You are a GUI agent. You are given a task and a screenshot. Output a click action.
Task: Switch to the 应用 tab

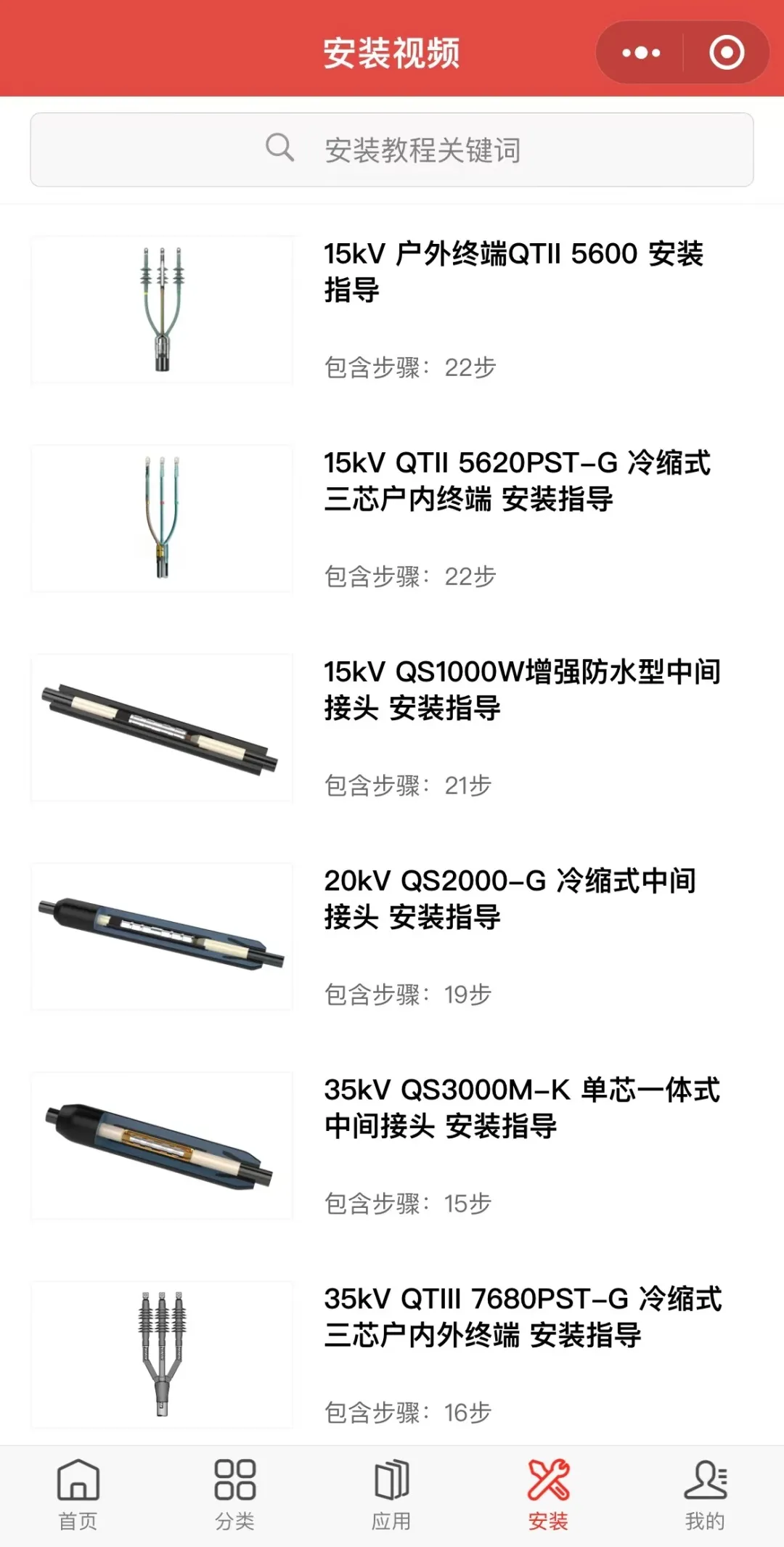click(392, 1495)
